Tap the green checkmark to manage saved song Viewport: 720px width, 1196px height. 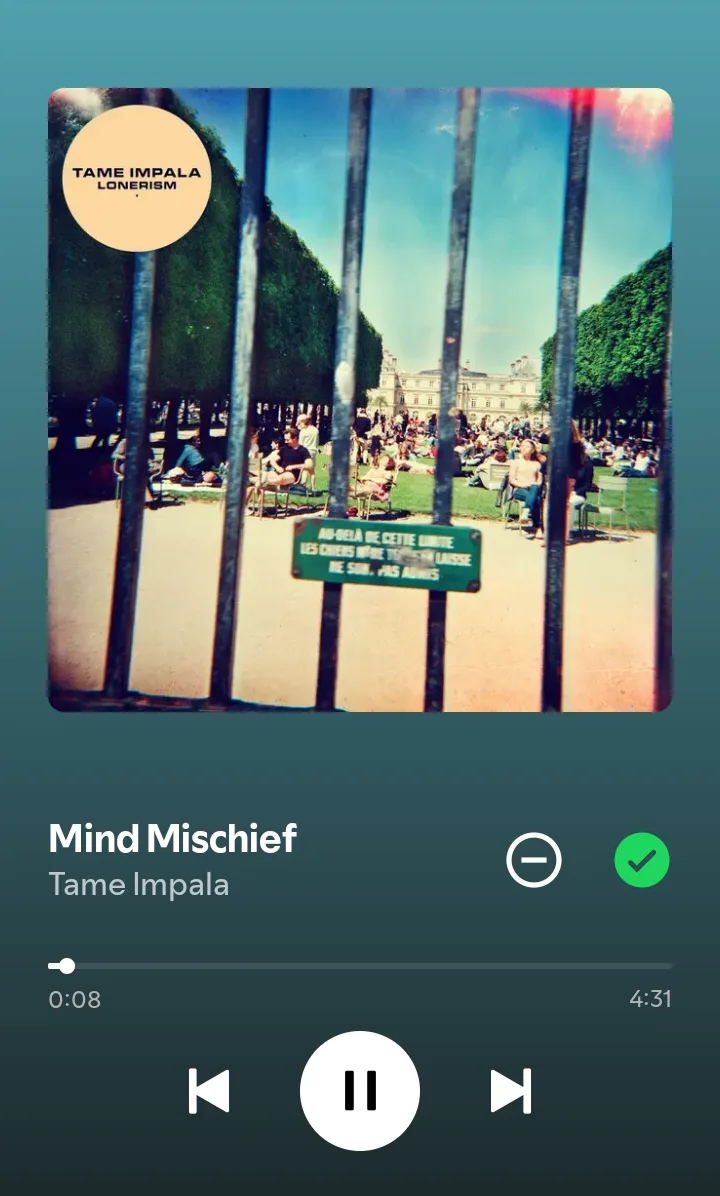641,860
